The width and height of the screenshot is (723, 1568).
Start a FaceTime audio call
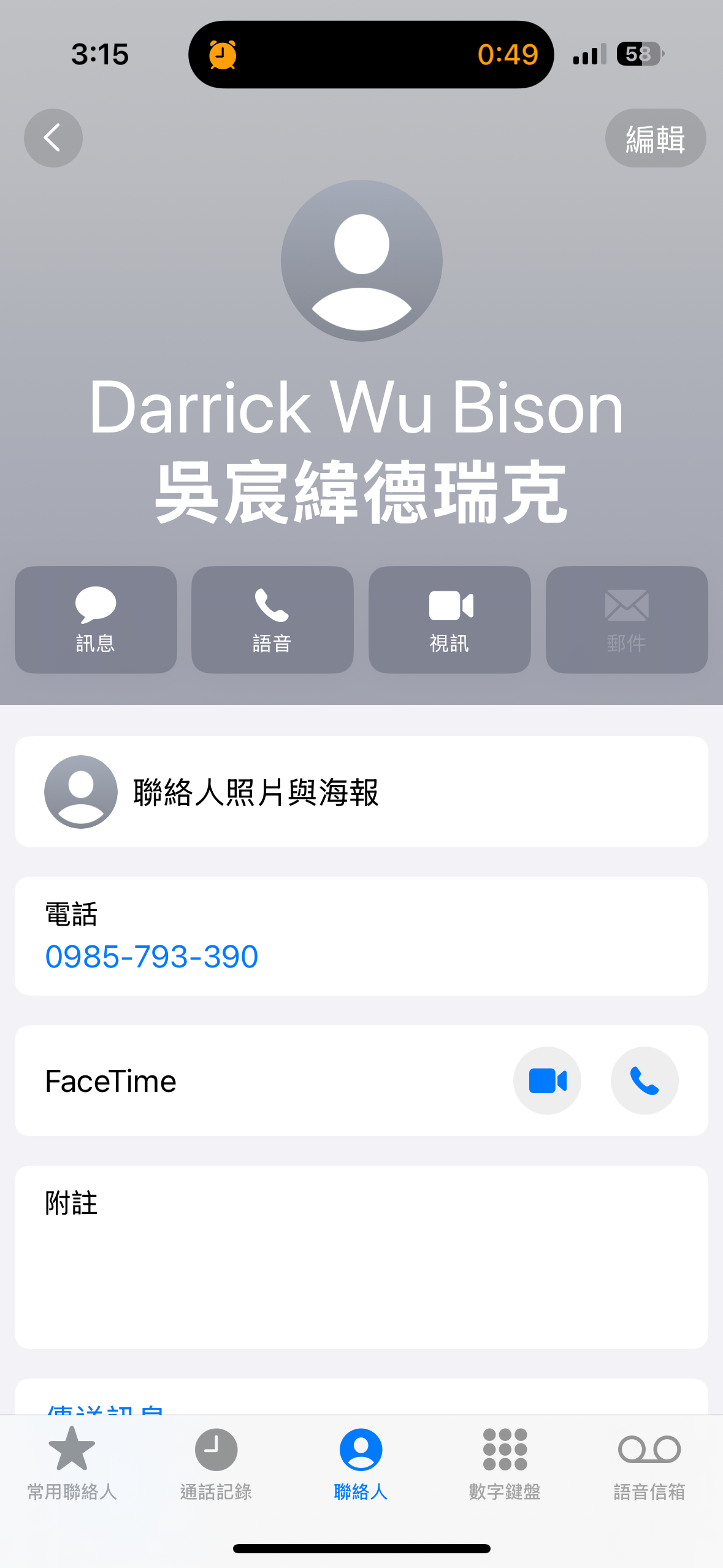coord(645,1080)
